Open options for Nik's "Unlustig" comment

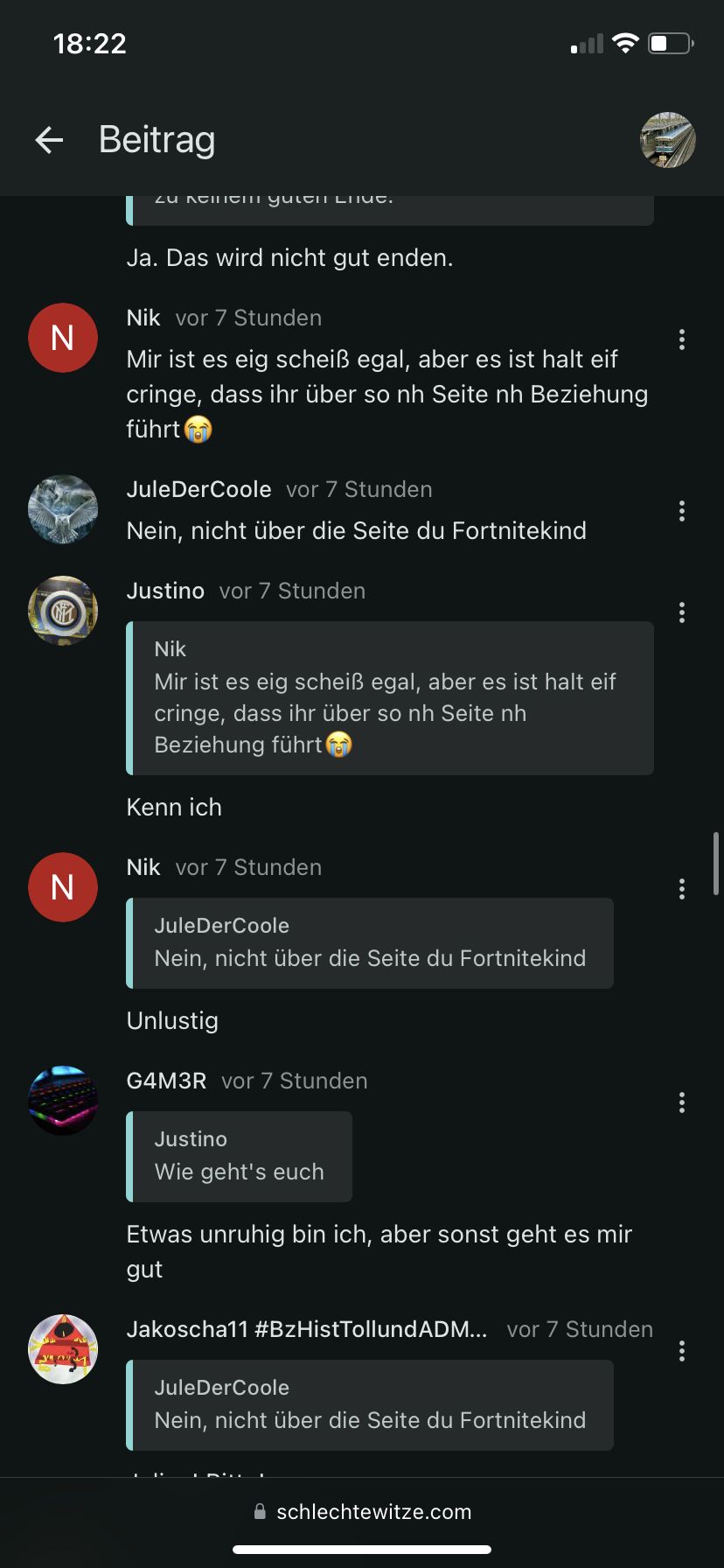(x=682, y=889)
